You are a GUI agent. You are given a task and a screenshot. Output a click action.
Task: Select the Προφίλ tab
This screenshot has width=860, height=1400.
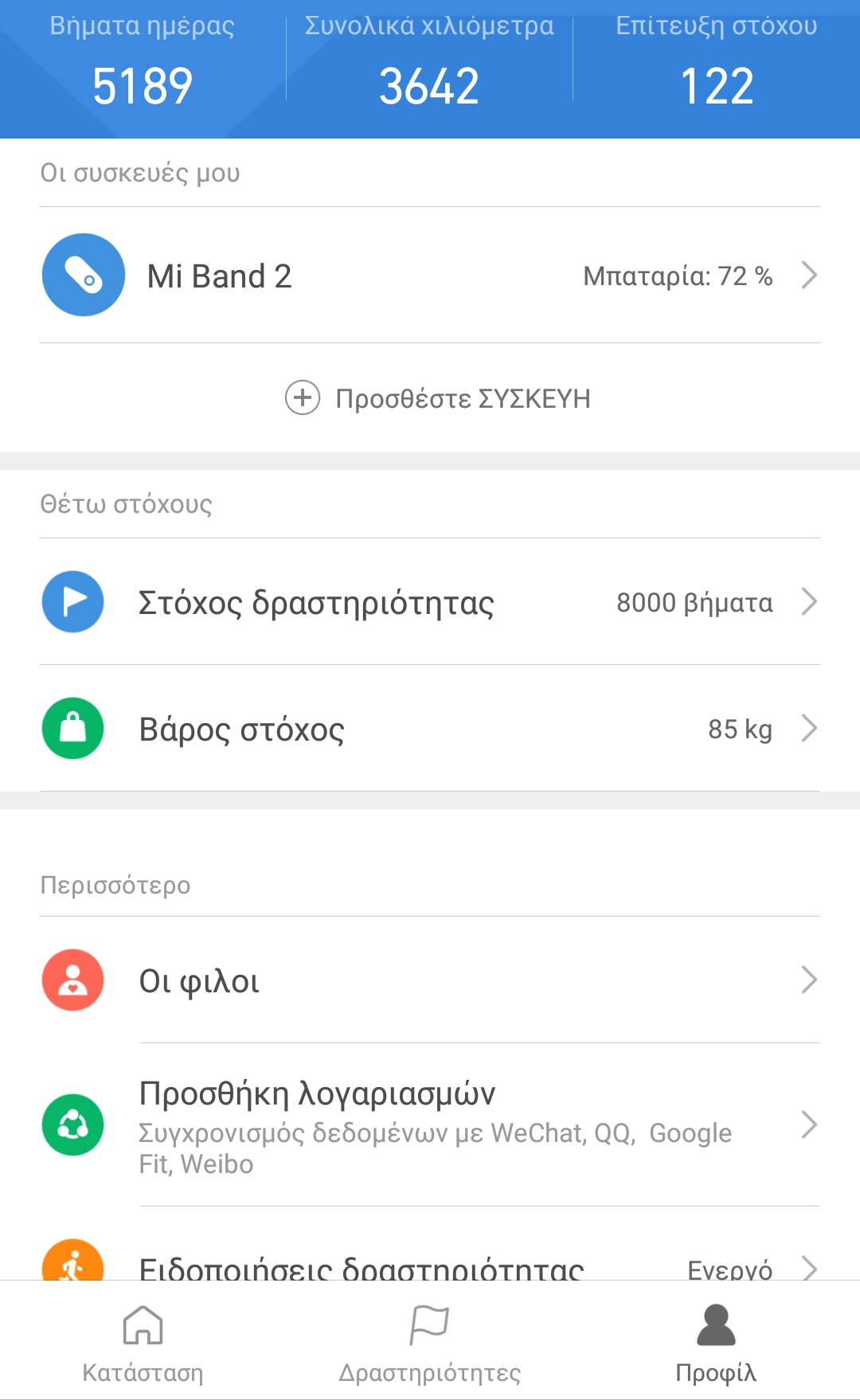[x=716, y=1343]
